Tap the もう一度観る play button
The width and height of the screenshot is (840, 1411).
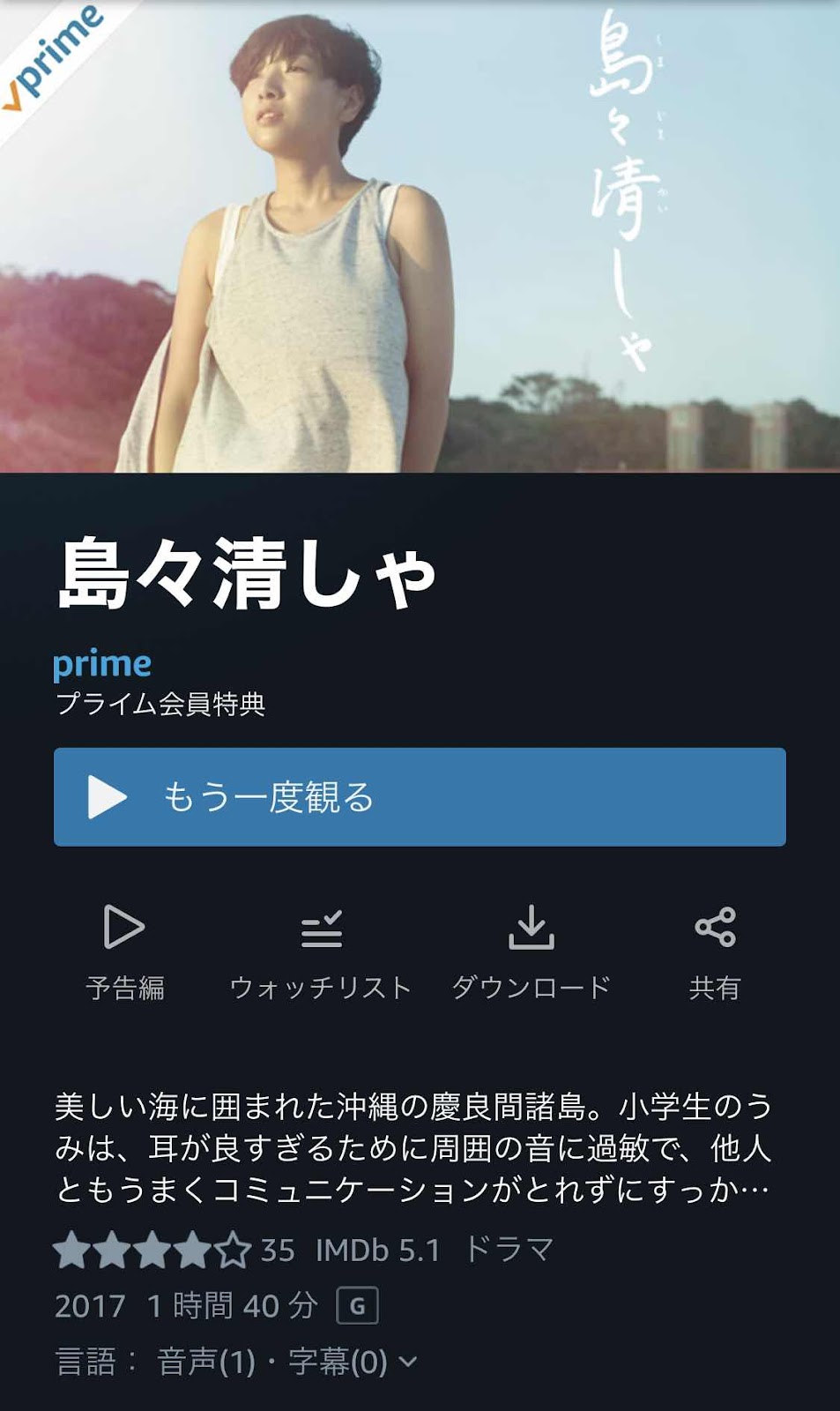(420, 796)
